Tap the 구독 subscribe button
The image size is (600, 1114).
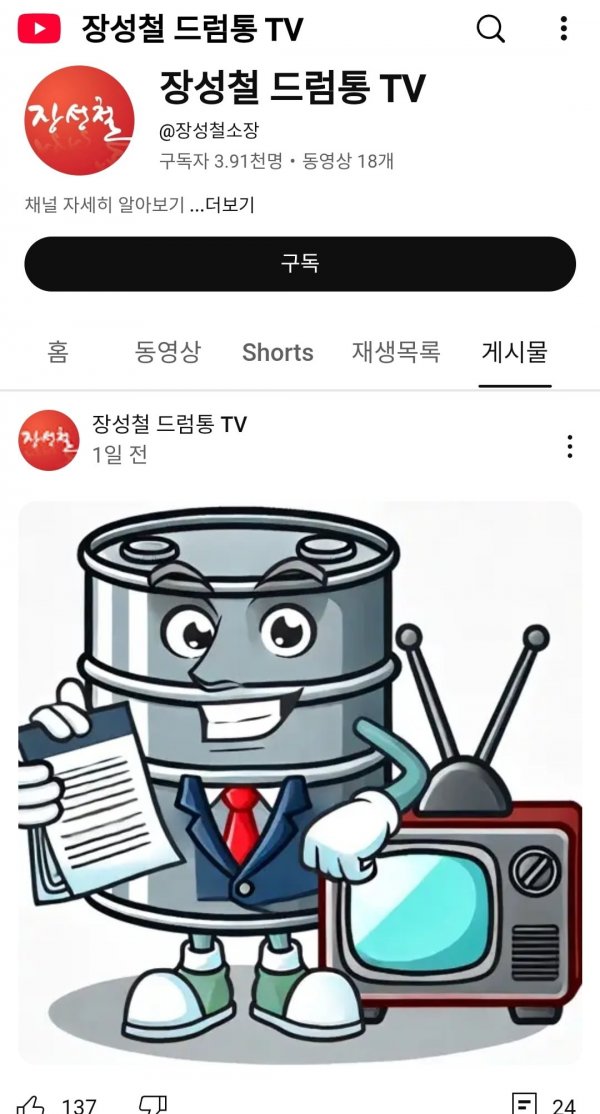click(x=300, y=264)
